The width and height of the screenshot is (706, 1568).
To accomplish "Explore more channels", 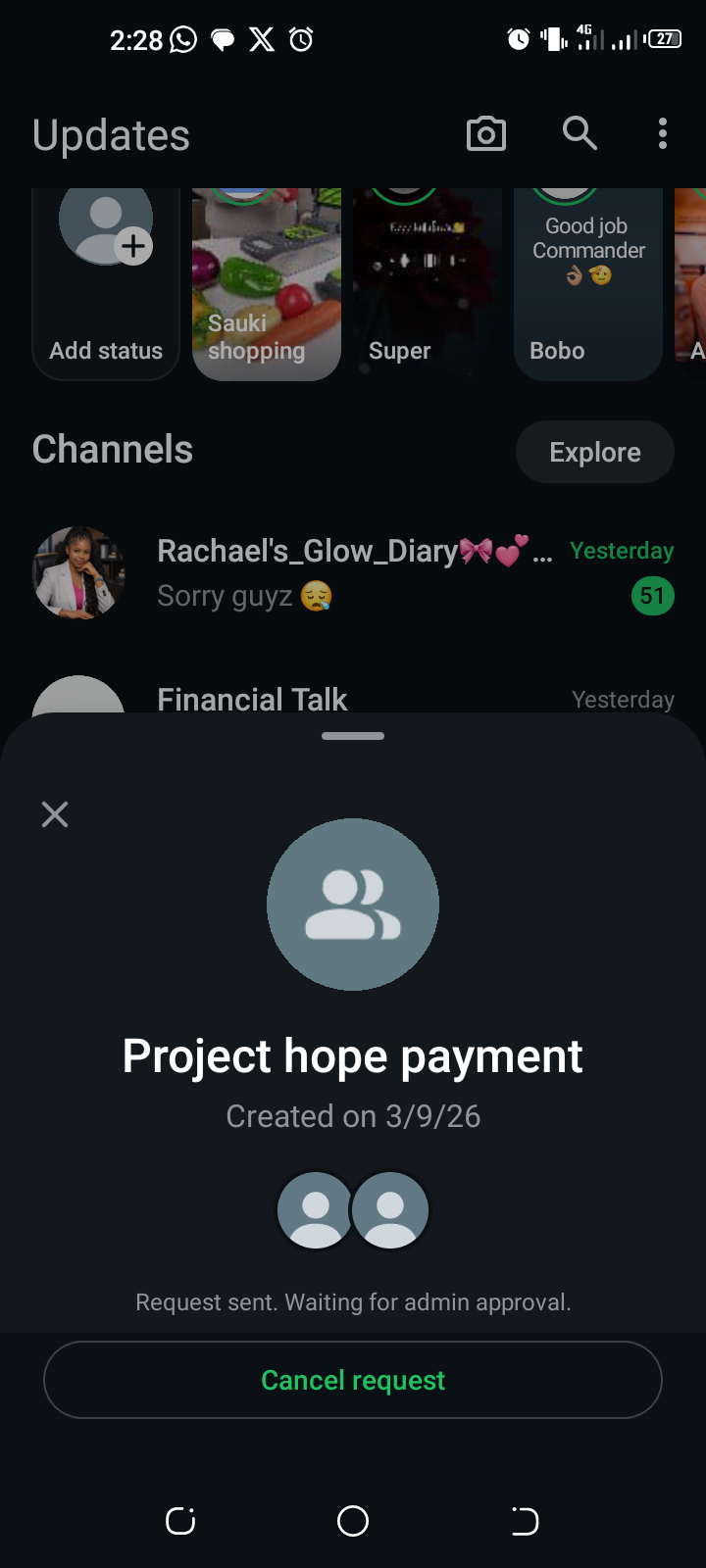I will tap(594, 452).
